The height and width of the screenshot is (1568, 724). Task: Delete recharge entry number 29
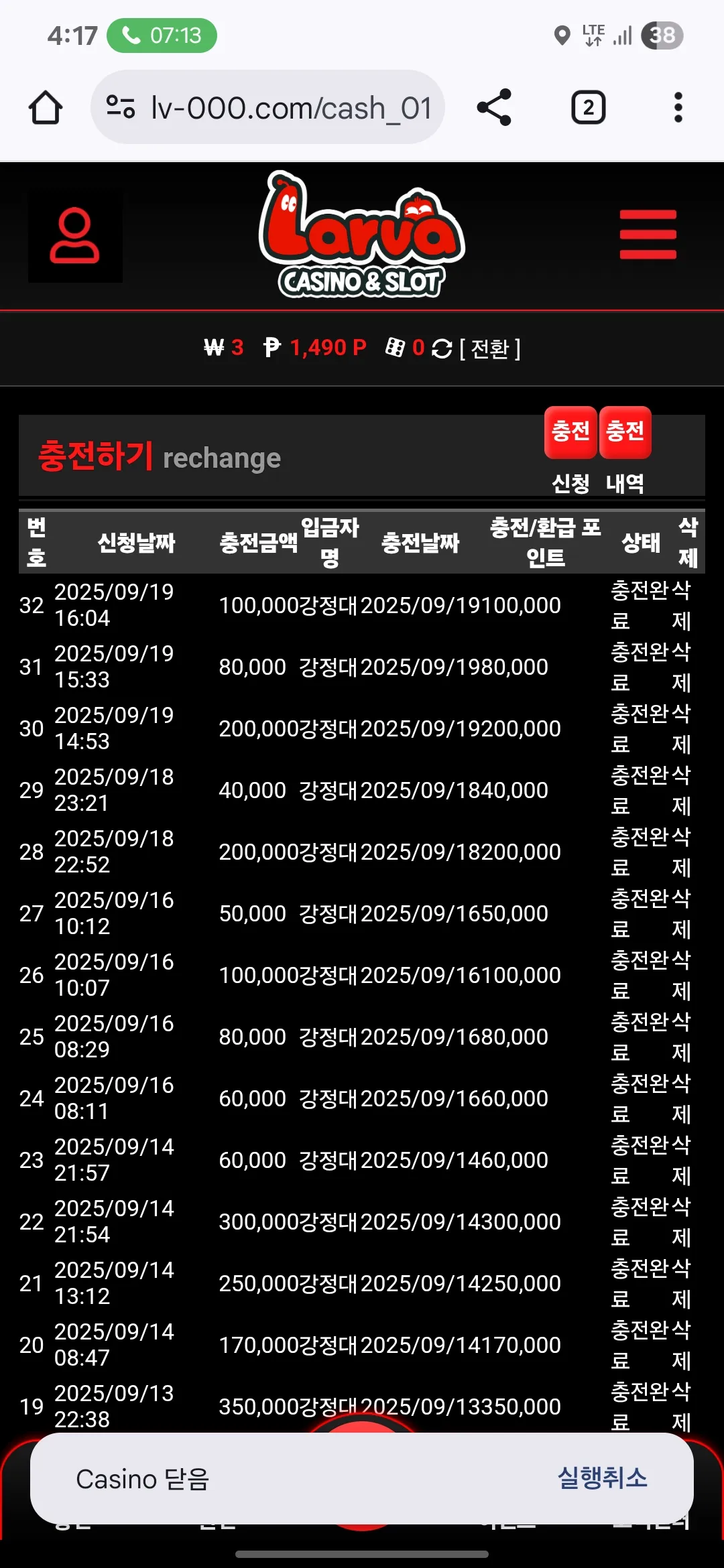[x=682, y=790]
